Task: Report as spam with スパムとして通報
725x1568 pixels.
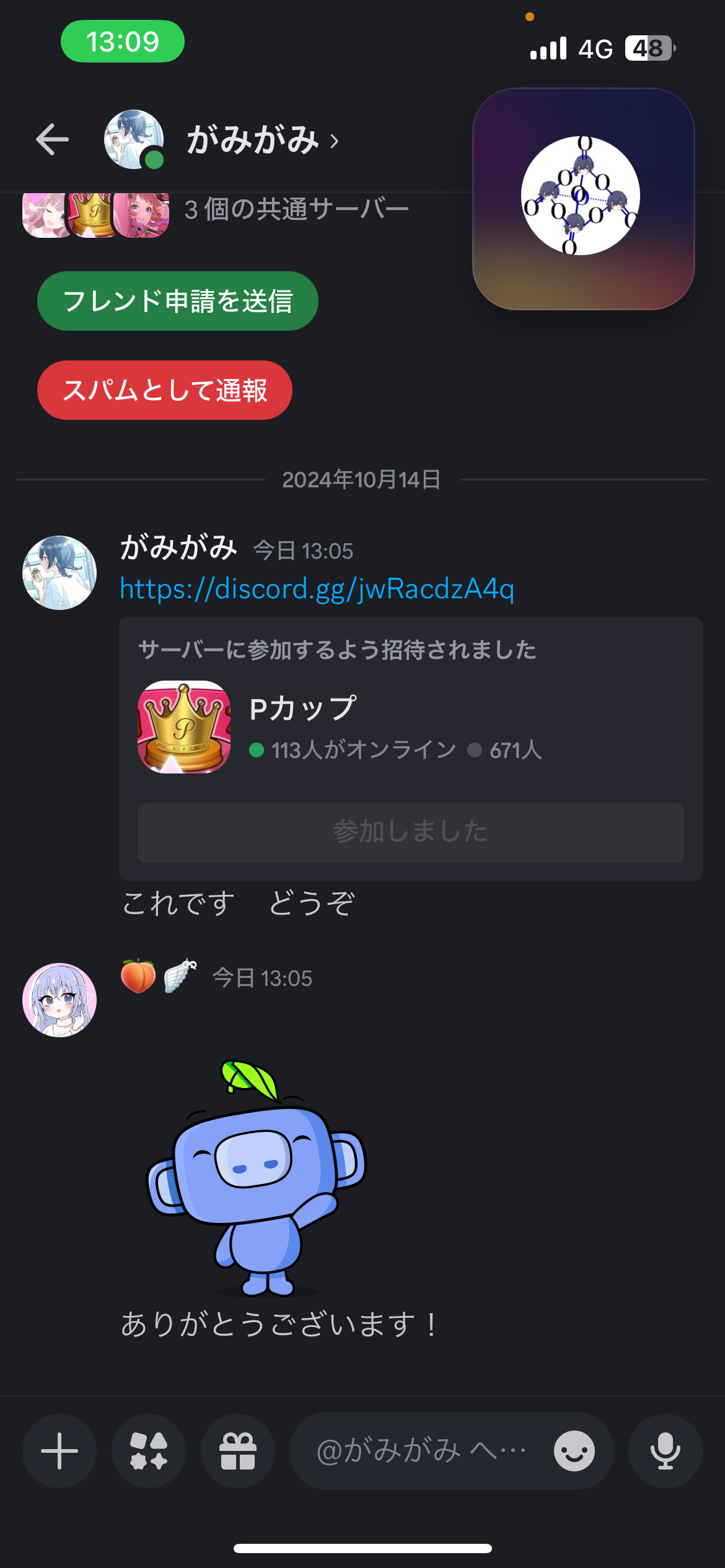Action: (x=165, y=390)
